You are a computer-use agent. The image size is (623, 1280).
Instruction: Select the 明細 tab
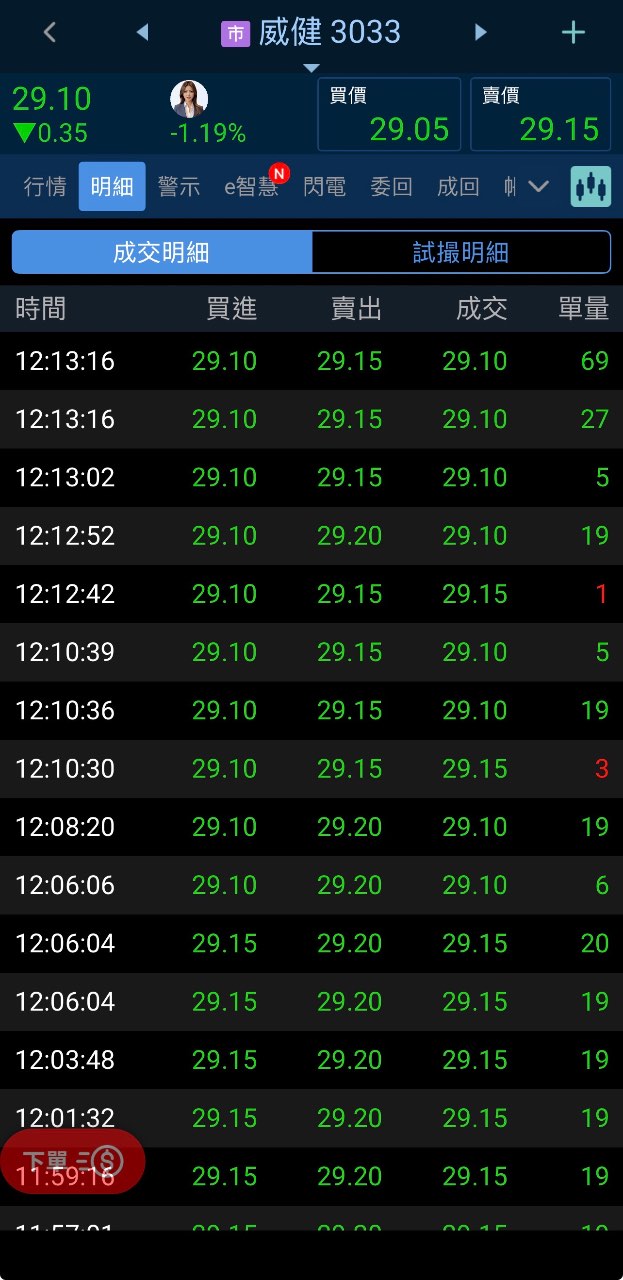[112, 186]
